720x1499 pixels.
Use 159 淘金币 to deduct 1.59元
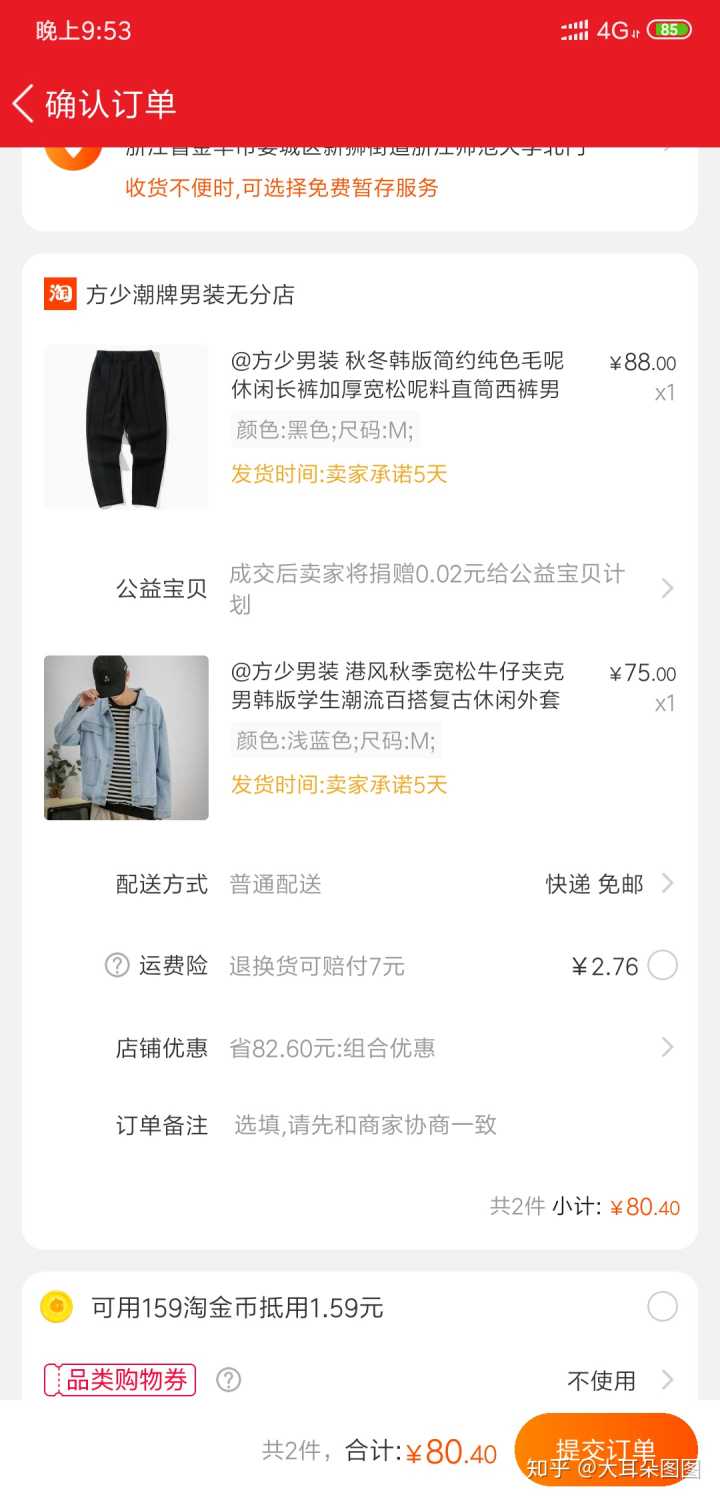(662, 1307)
